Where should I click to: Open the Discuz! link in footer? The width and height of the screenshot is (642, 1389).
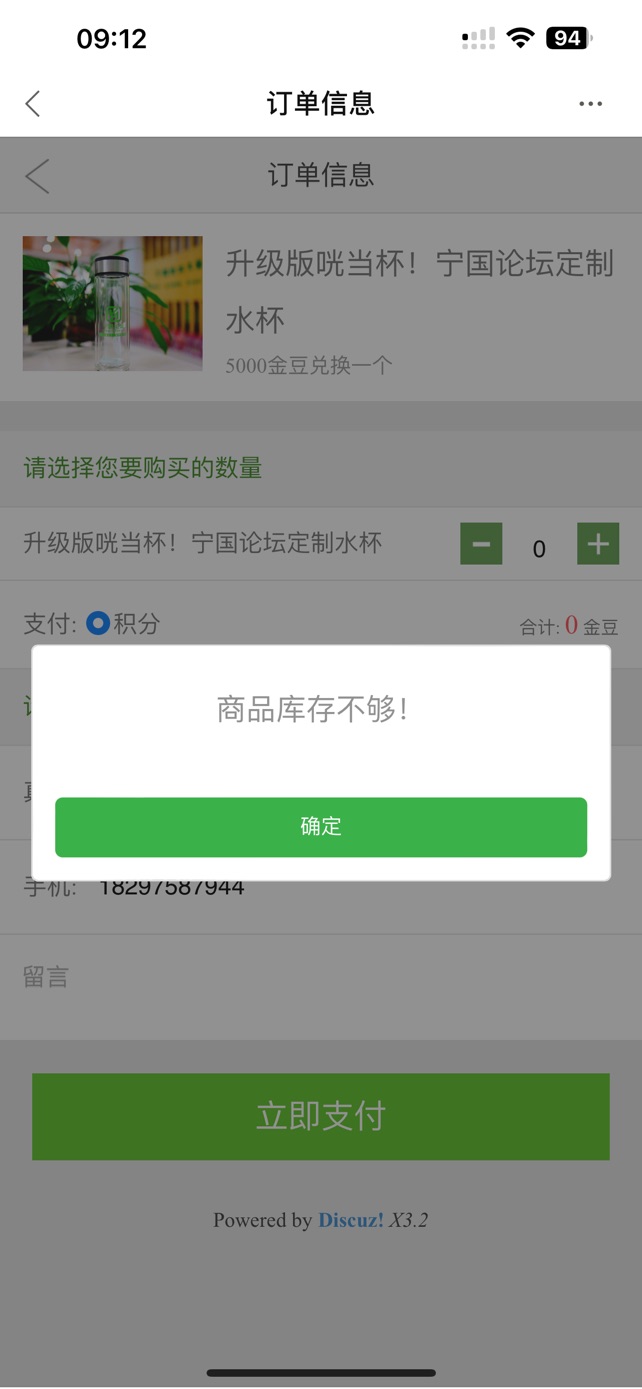tap(350, 1220)
